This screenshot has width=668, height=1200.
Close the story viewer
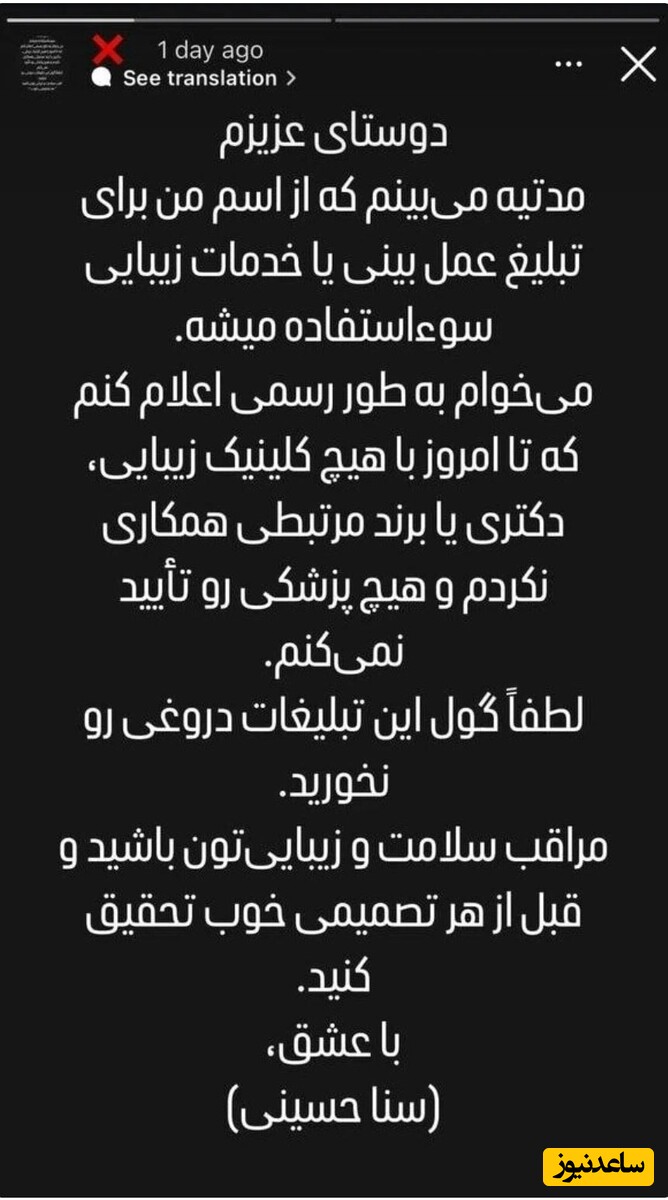637,64
